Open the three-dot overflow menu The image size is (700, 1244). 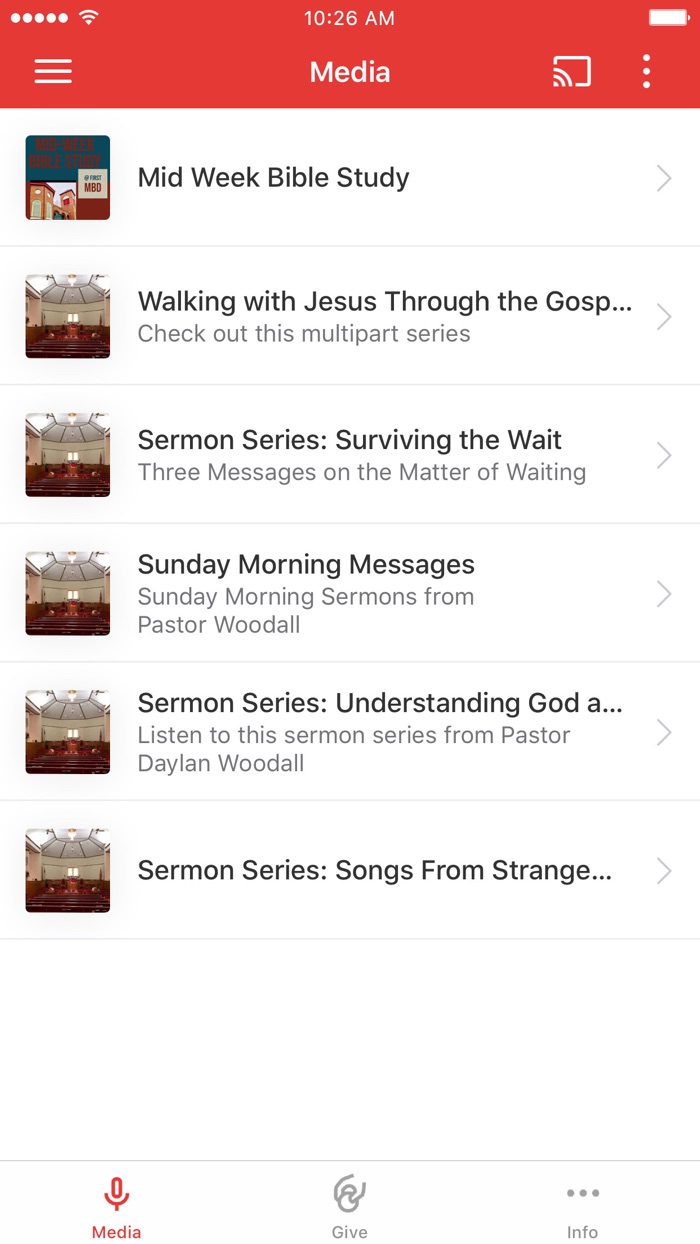coord(646,72)
